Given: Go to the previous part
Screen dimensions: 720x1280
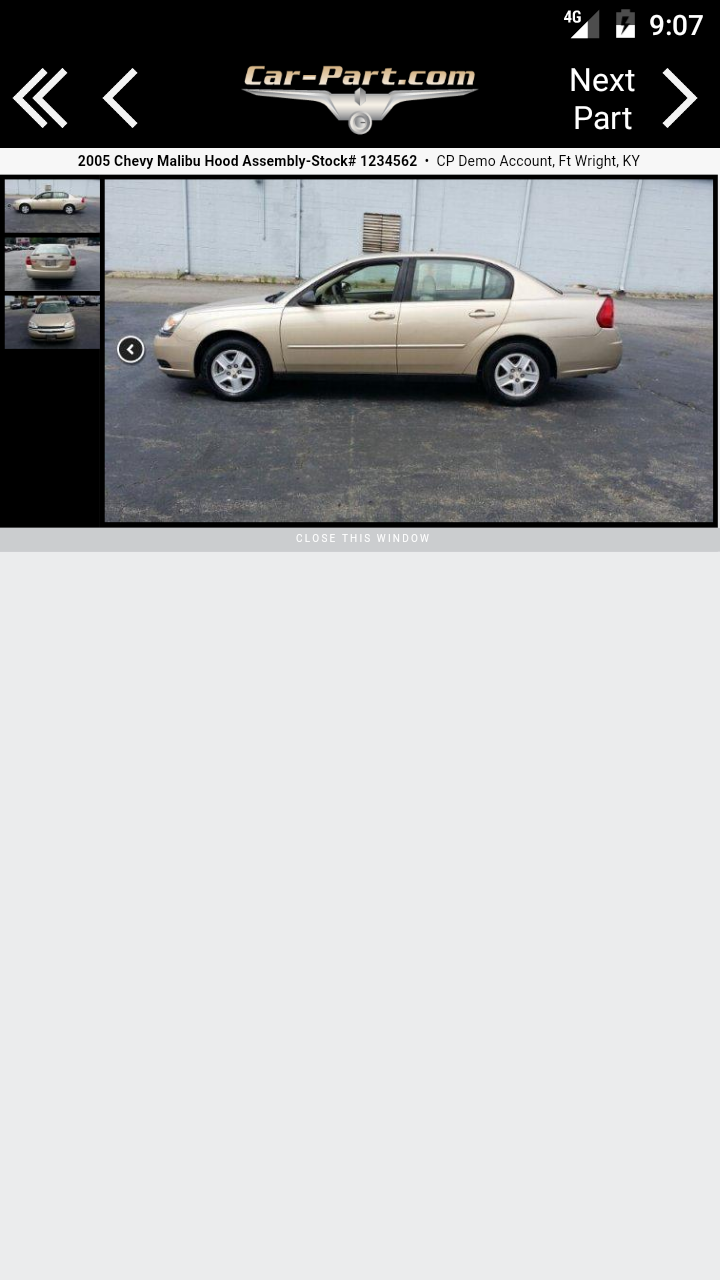Looking at the screenshot, I should [120, 98].
